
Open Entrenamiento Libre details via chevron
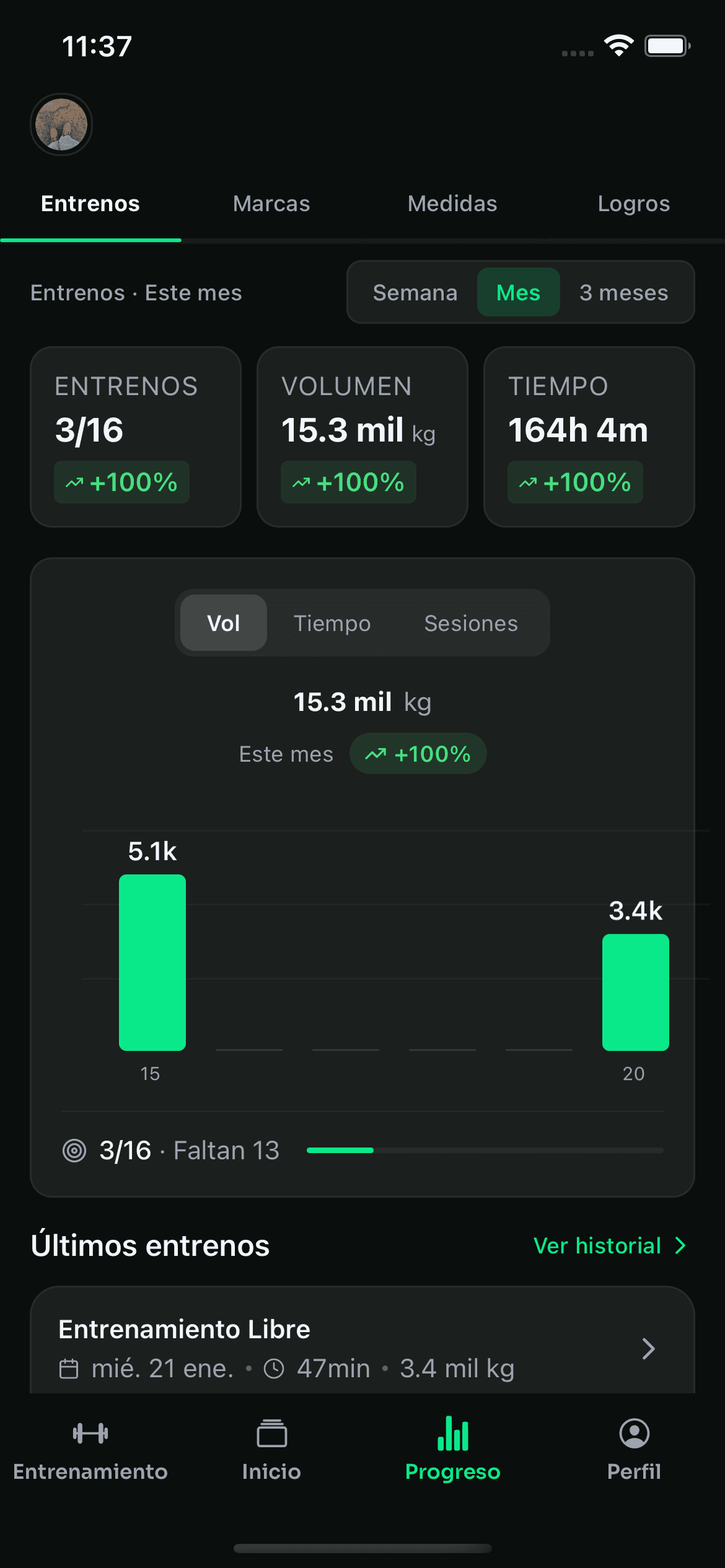click(x=648, y=1349)
